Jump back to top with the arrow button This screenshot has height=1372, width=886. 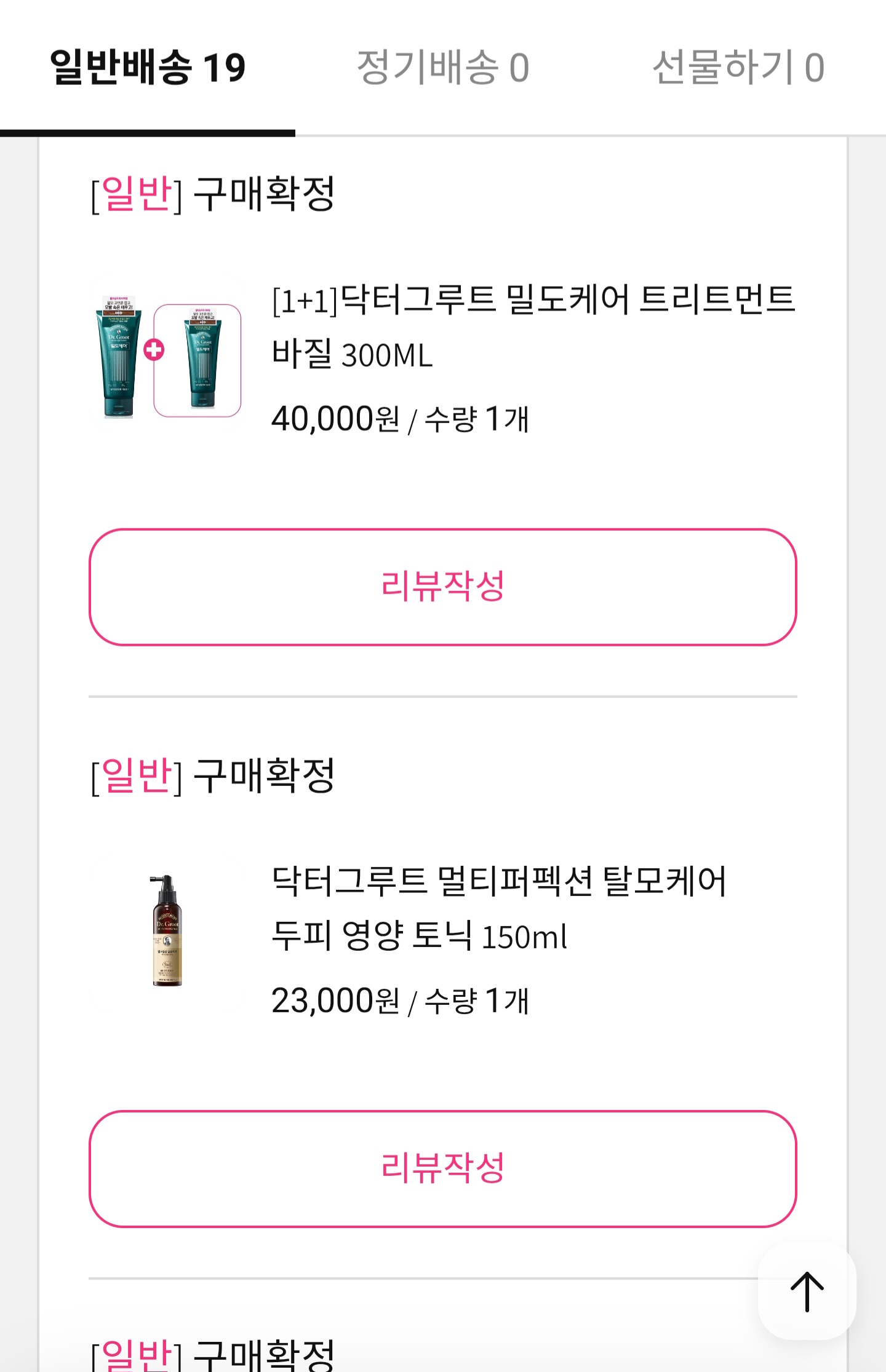(x=807, y=1290)
